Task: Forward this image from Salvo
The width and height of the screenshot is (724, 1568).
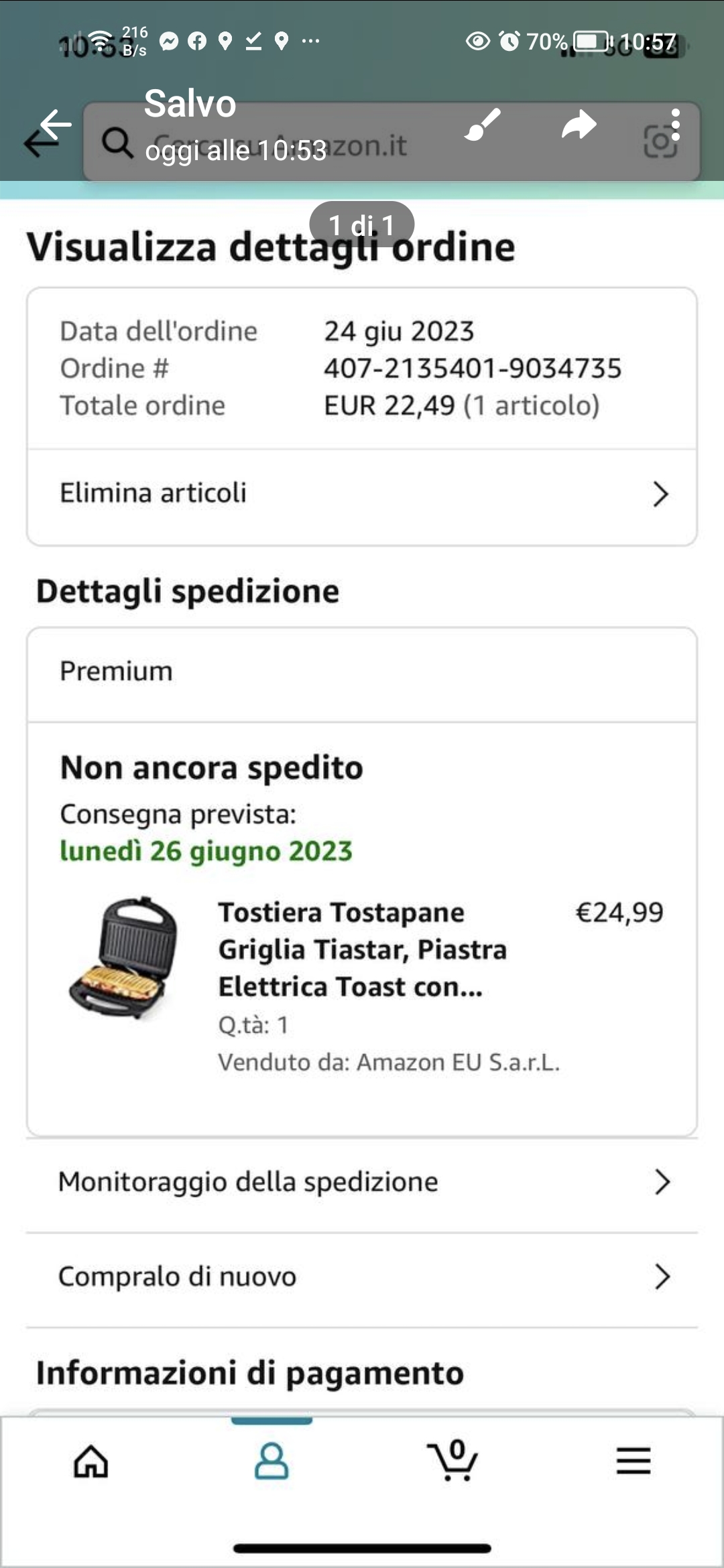Action: (579, 125)
